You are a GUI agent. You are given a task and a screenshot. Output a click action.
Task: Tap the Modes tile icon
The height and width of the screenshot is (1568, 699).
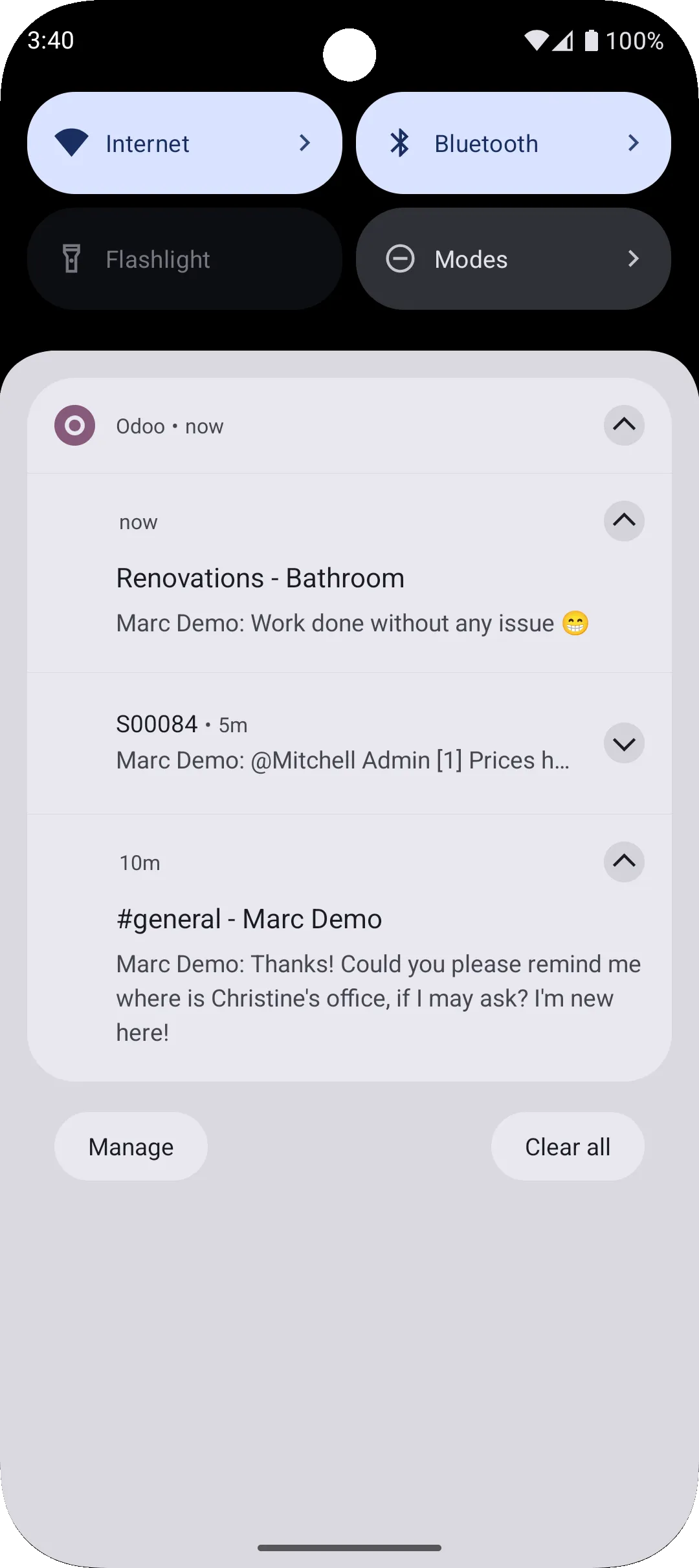tap(400, 258)
